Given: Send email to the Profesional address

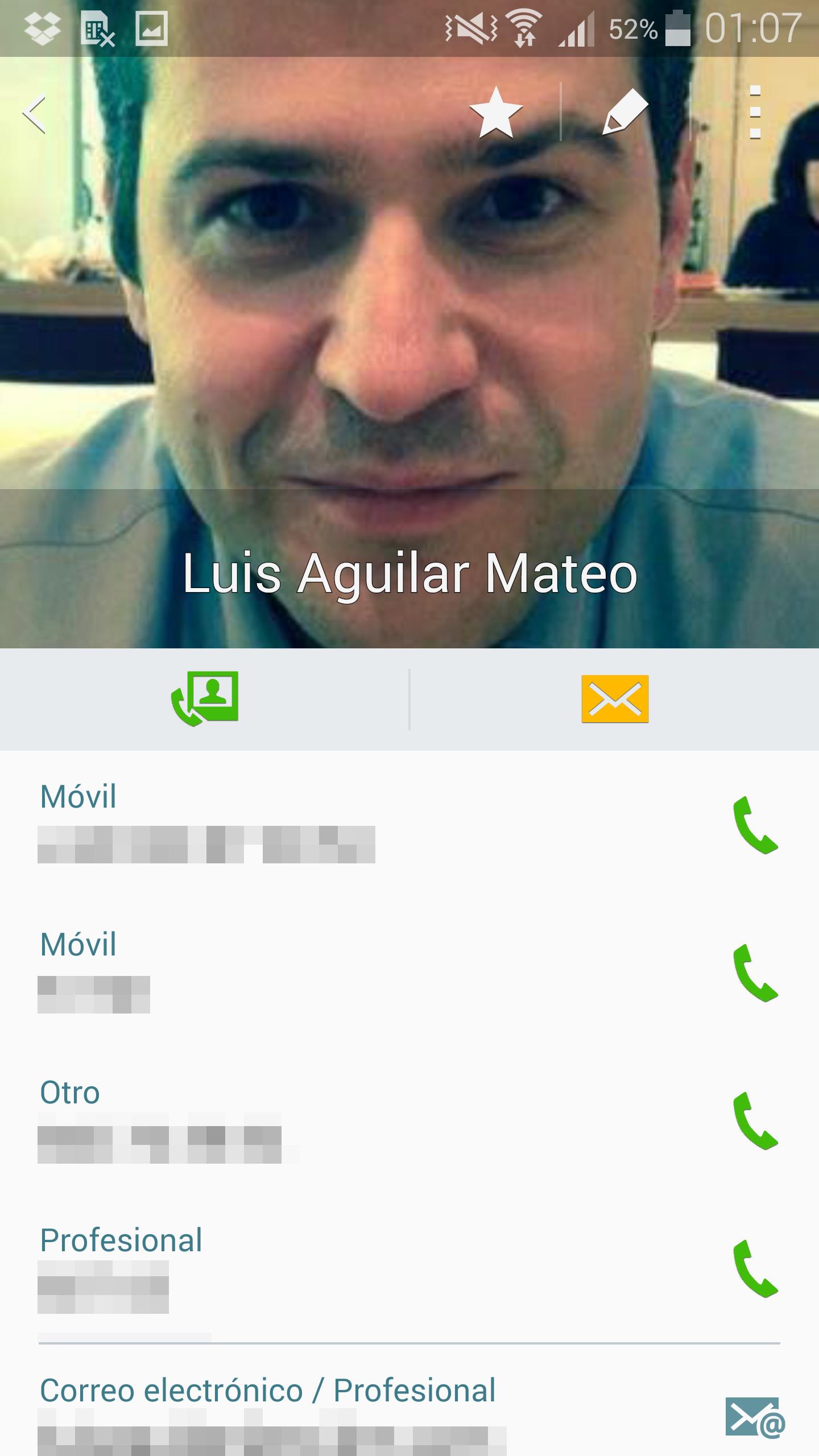Looking at the screenshot, I should pyautogui.click(x=754, y=1416).
